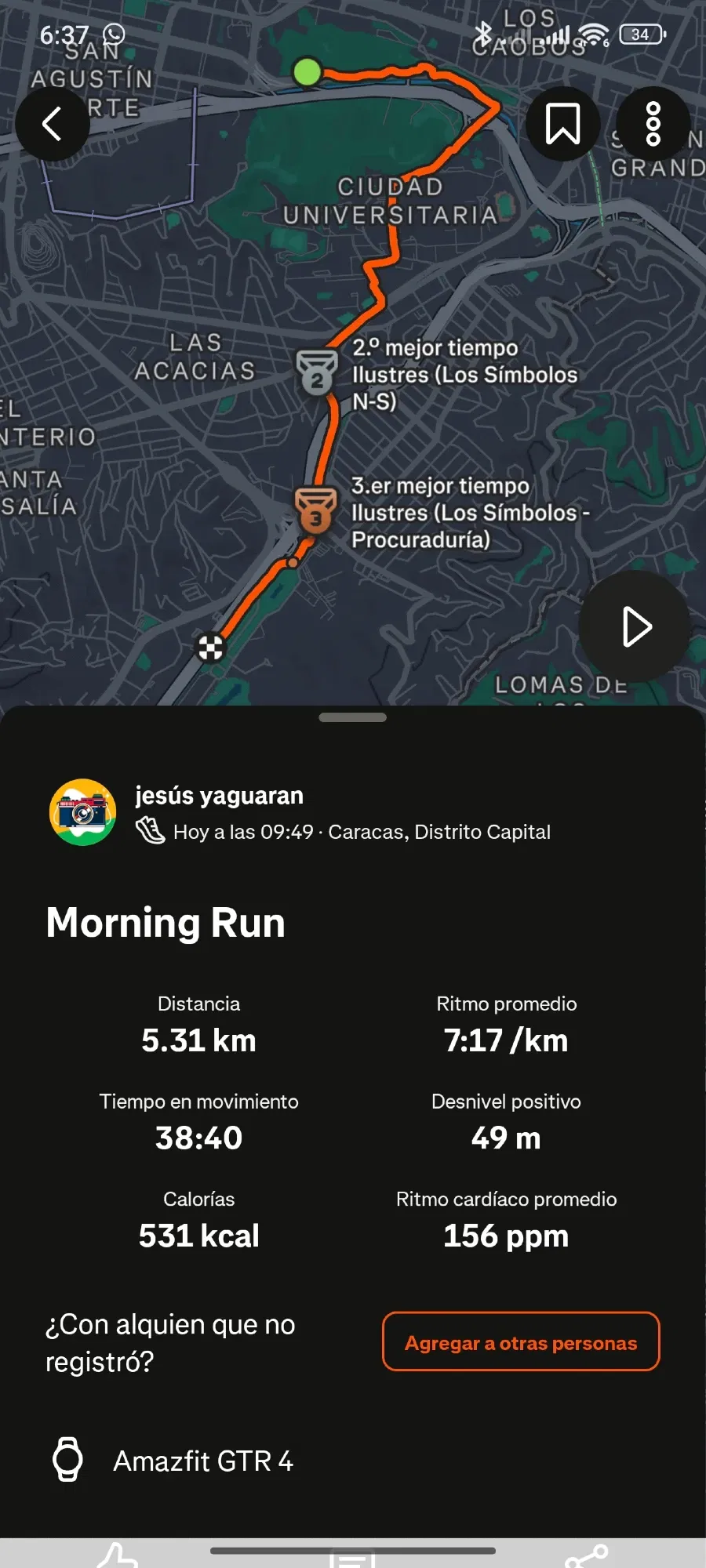The width and height of the screenshot is (706, 1568).
Task: Bookmark this activity route
Action: click(562, 124)
